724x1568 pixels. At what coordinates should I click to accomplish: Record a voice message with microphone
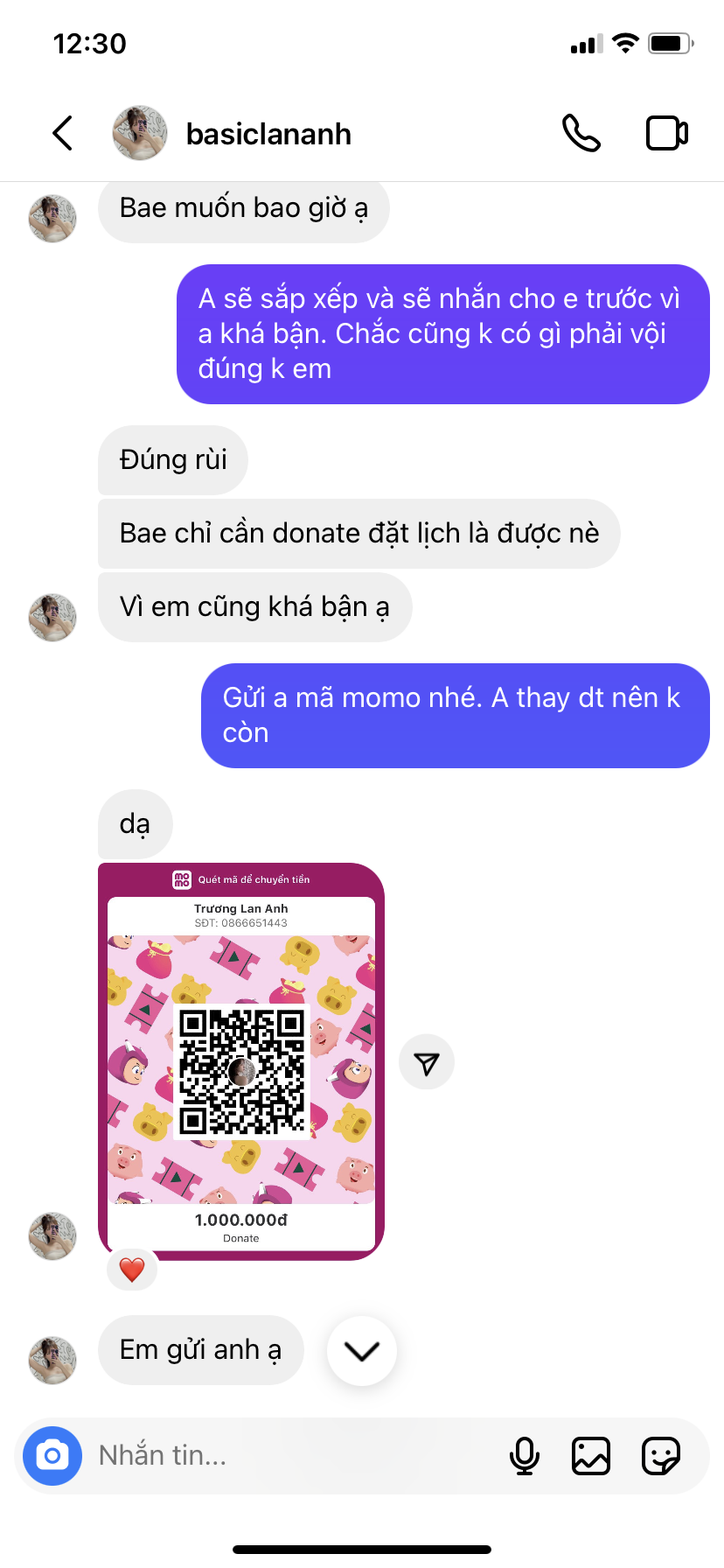pyautogui.click(x=524, y=1456)
